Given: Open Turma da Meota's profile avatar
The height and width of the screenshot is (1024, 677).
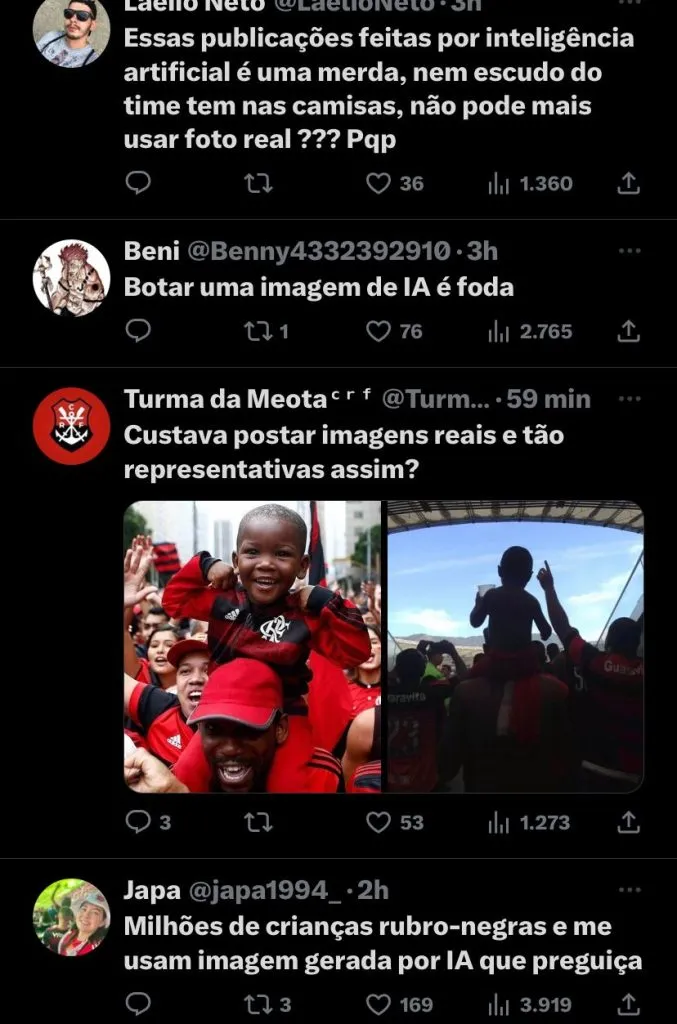Looking at the screenshot, I should [71, 425].
